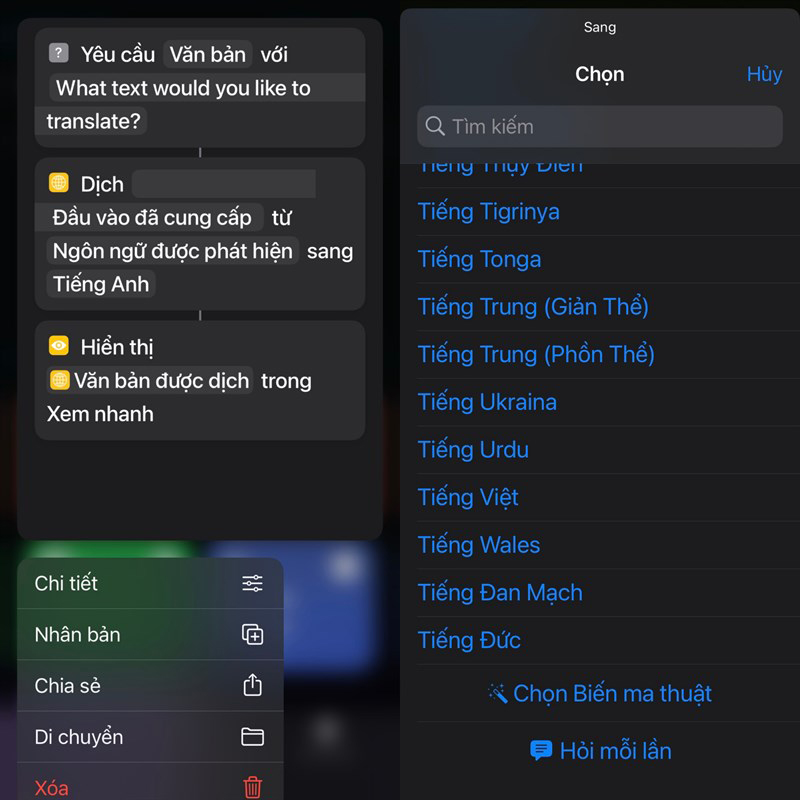This screenshot has height=800, width=800.
Task: Open Chi tiết in the context menu
Action: (150, 583)
